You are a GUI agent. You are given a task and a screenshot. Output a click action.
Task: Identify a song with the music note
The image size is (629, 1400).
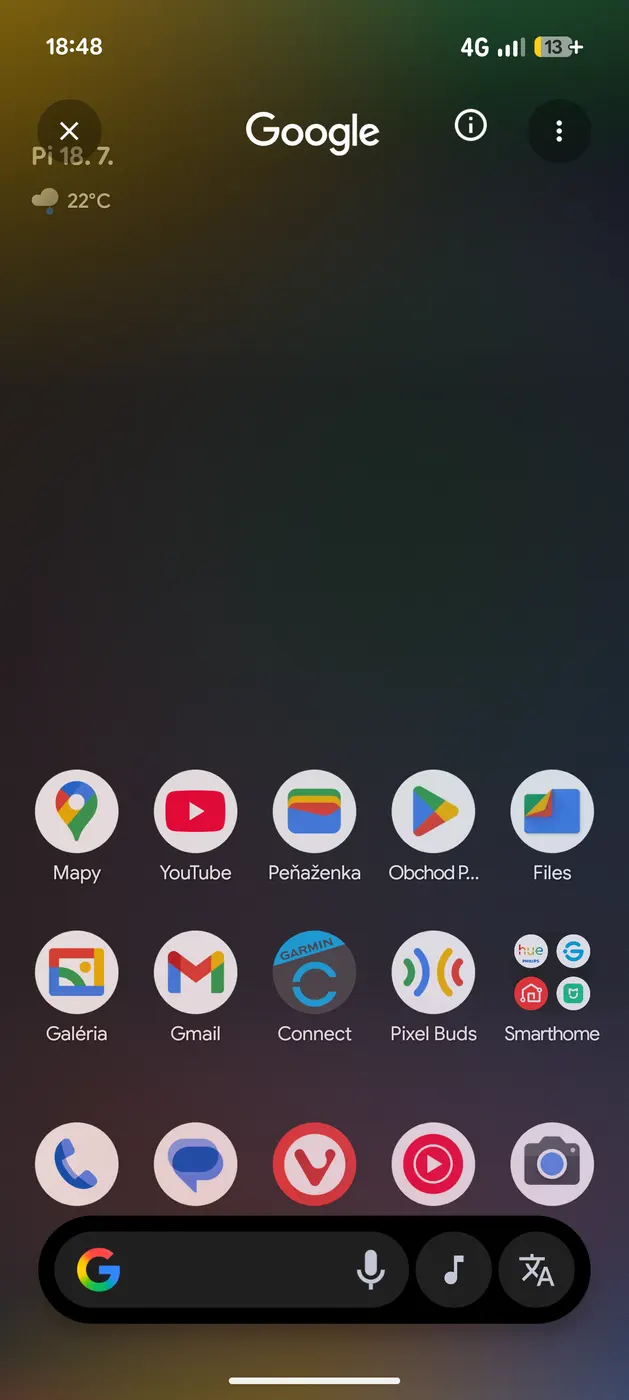point(454,1270)
